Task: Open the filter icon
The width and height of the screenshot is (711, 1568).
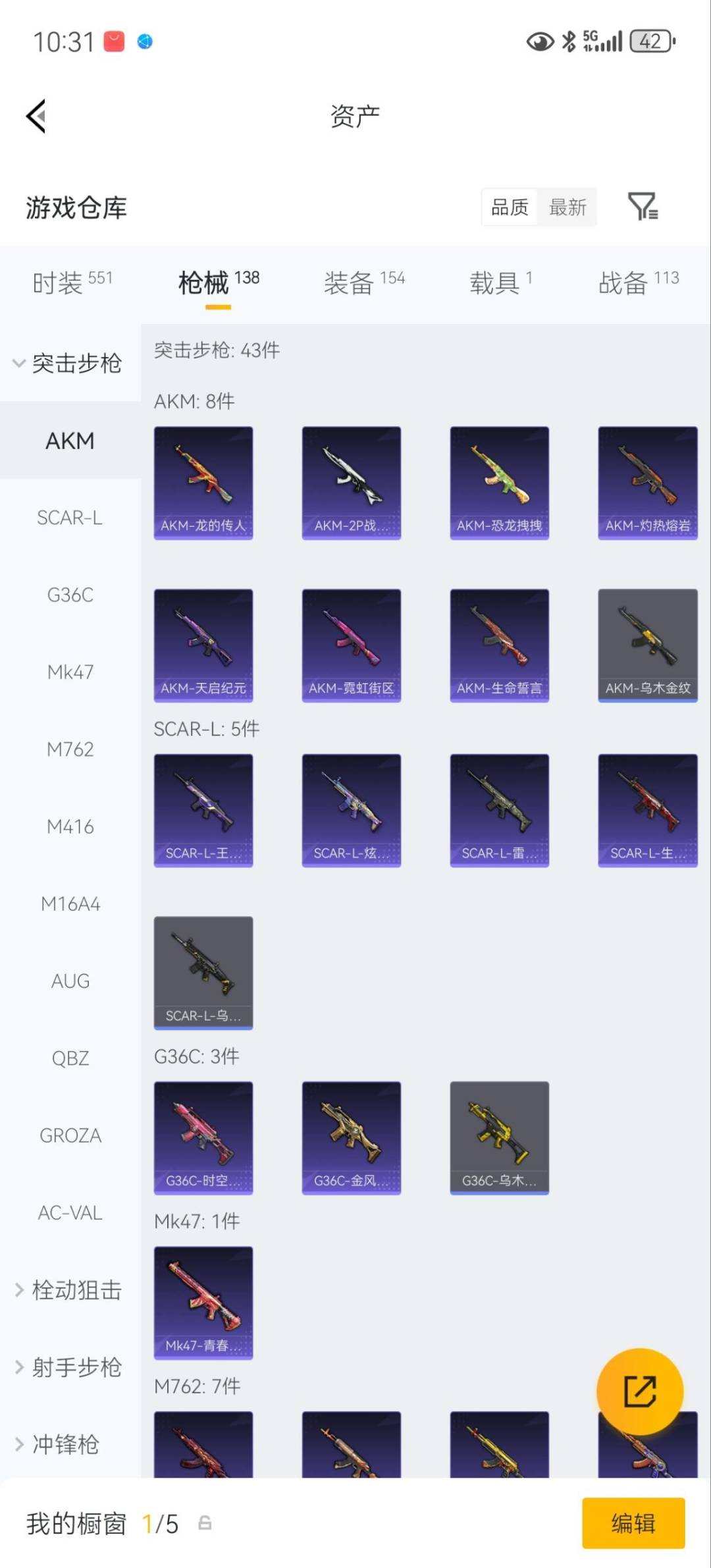Action: [x=642, y=207]
